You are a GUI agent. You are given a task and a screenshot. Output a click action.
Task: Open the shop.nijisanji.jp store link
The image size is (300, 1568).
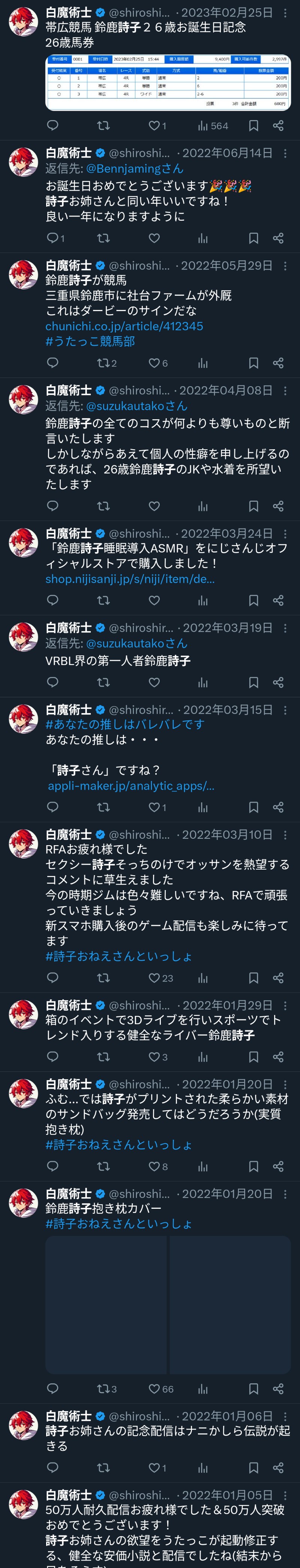130,579
